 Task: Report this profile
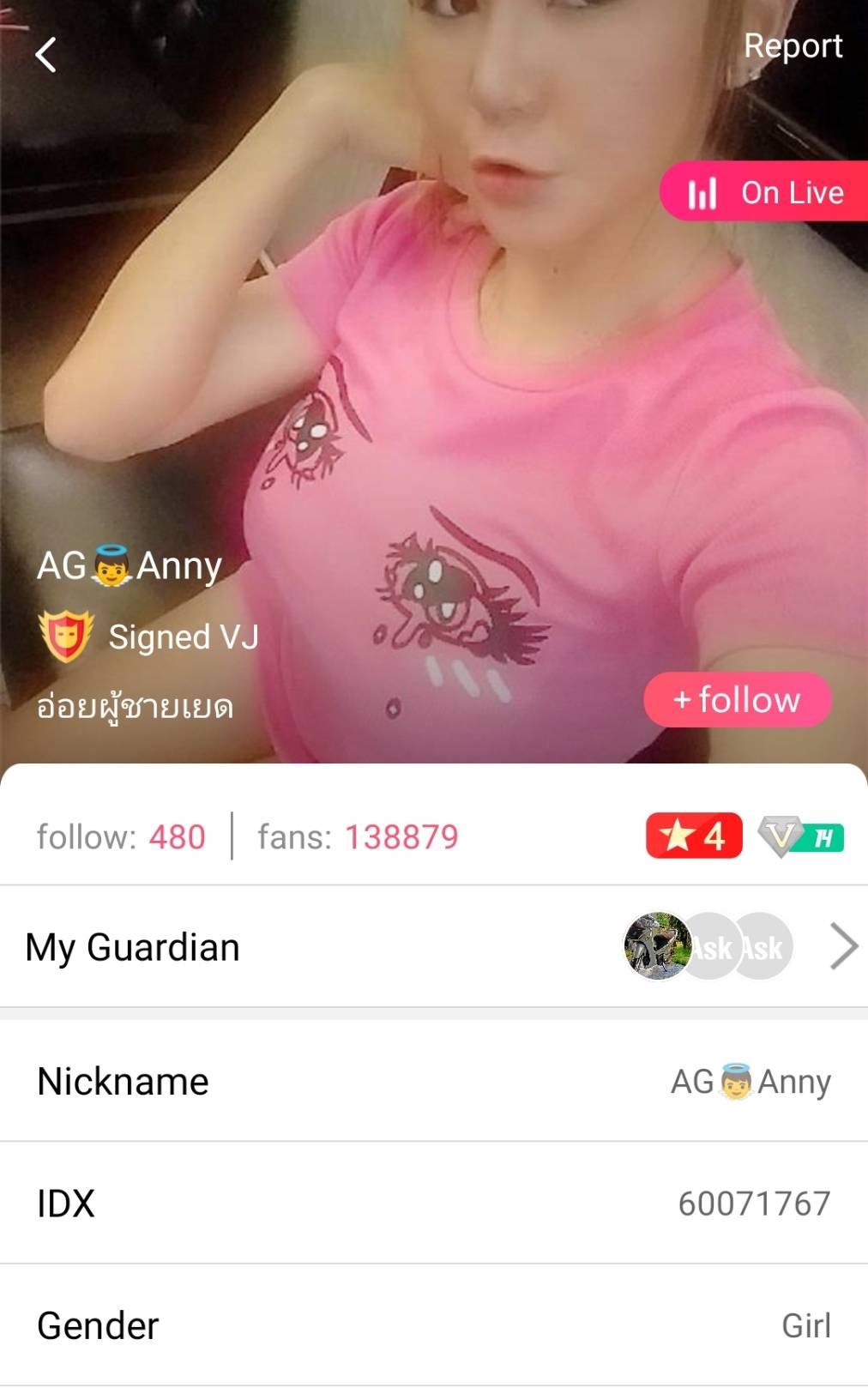(x=793, y=46)
